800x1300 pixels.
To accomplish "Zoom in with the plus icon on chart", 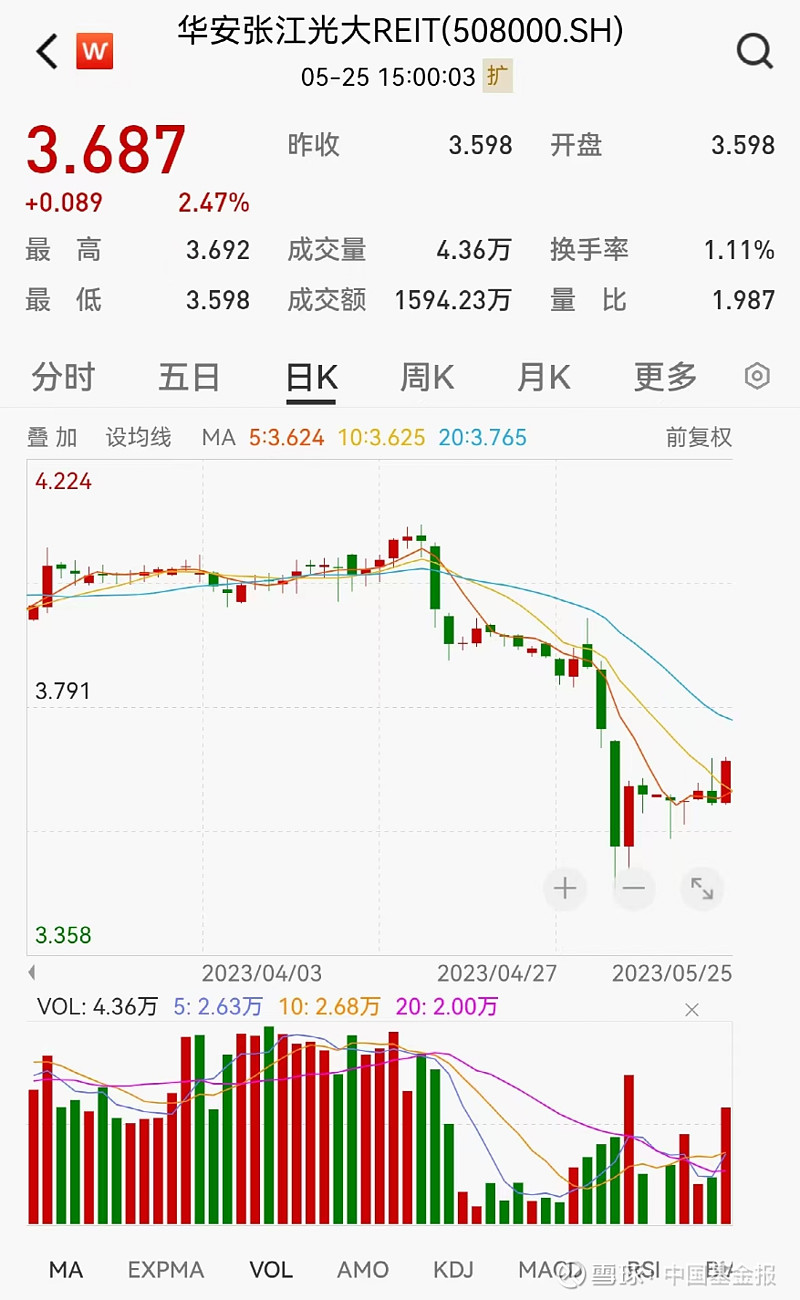I will pyautogui.click(x=564, y=888).
